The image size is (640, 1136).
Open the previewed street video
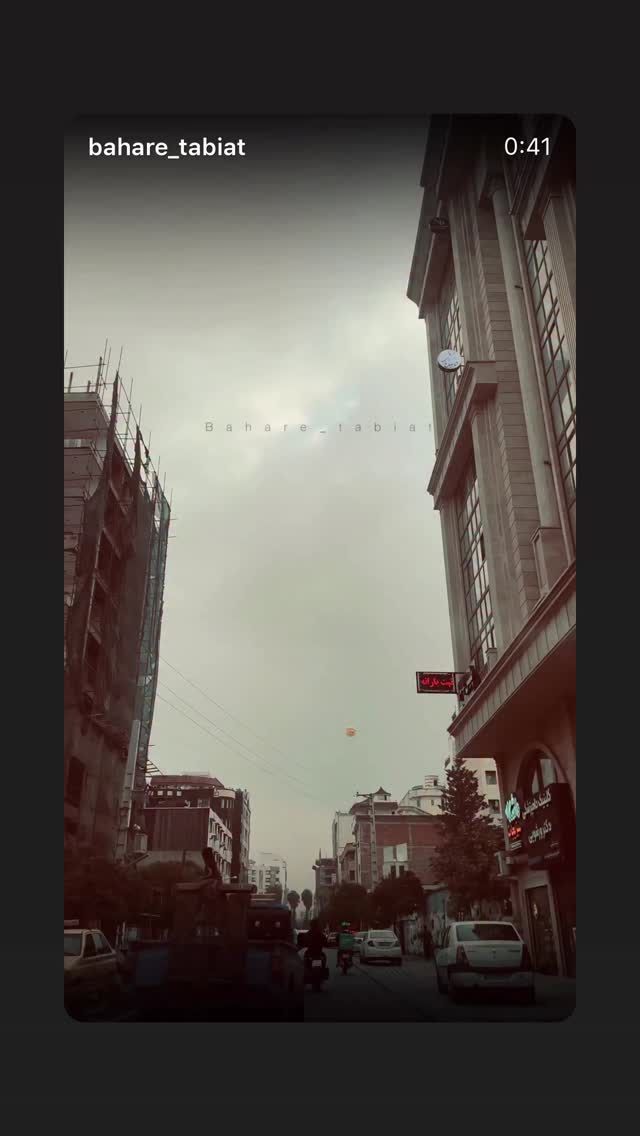(320, 567)
